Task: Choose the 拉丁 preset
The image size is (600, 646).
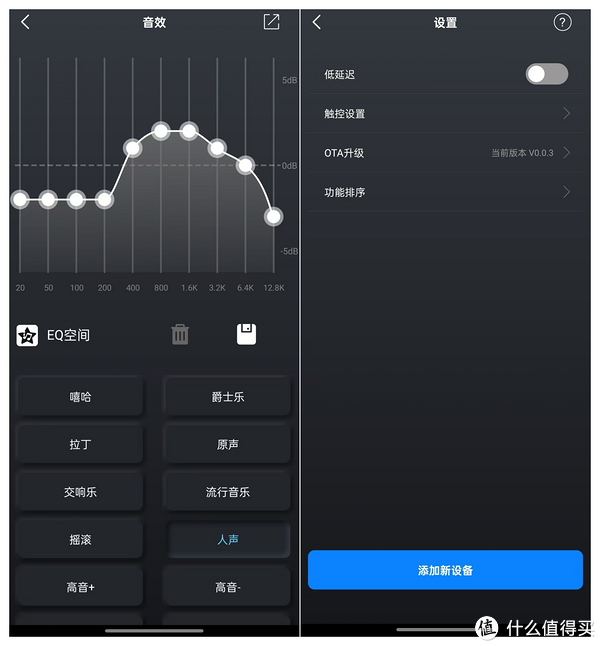Action: [80, 444]
